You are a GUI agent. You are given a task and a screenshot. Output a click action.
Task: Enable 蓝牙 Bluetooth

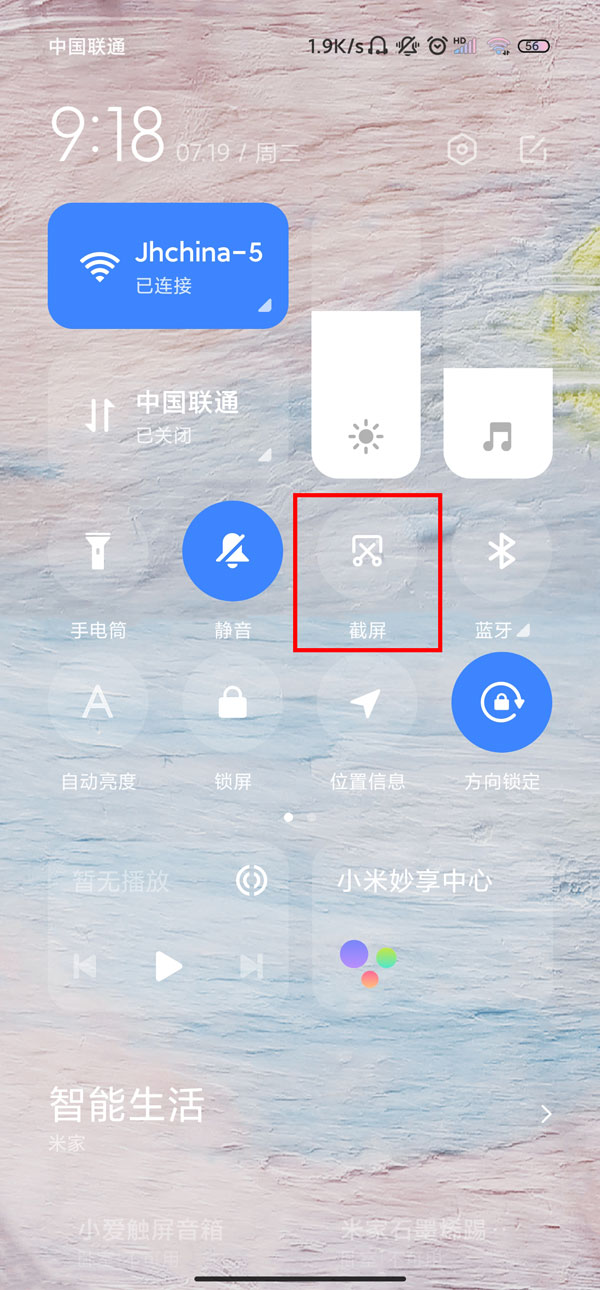tap(501, 552)
